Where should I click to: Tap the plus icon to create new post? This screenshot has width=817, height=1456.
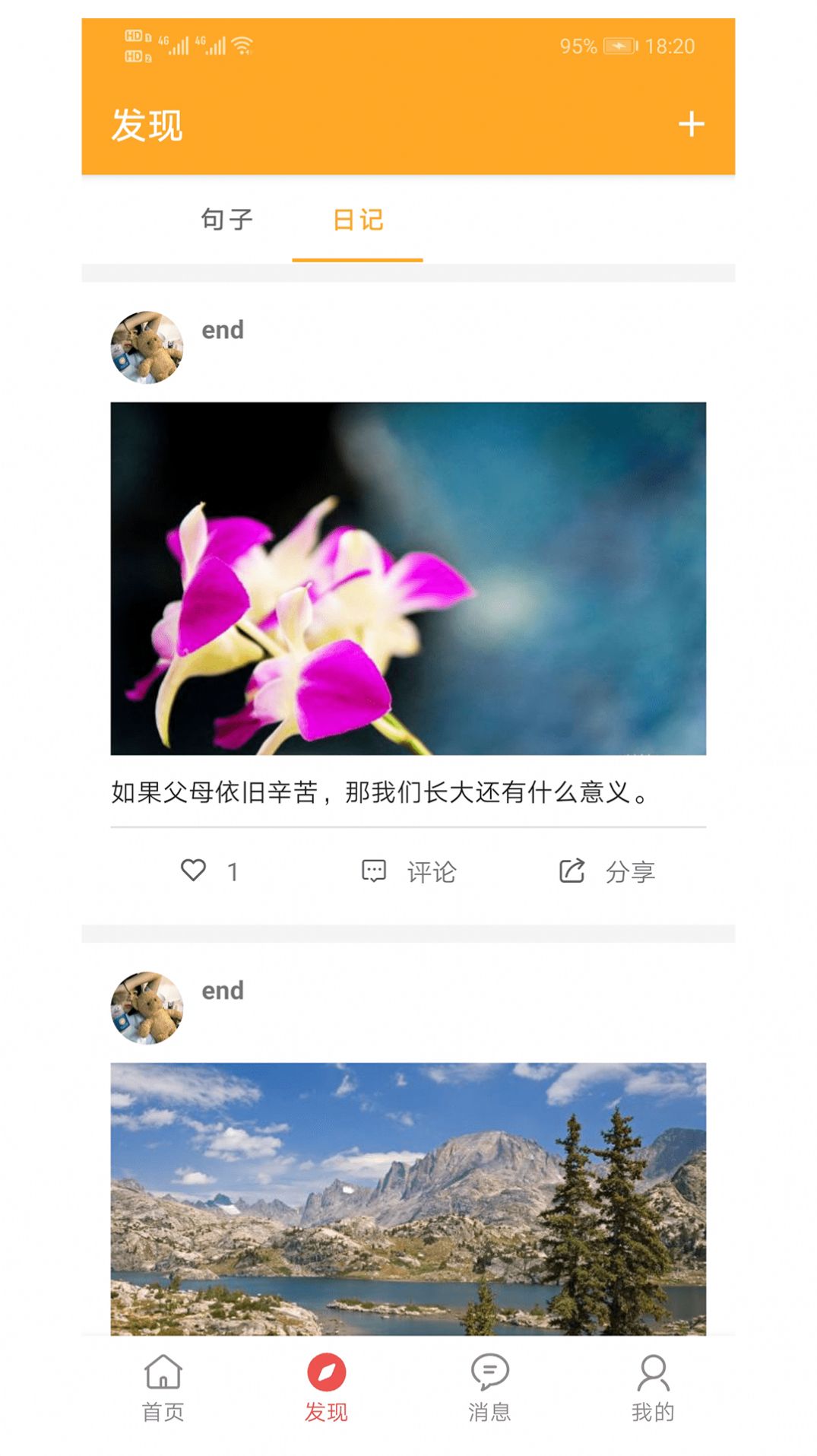[690, 124]
